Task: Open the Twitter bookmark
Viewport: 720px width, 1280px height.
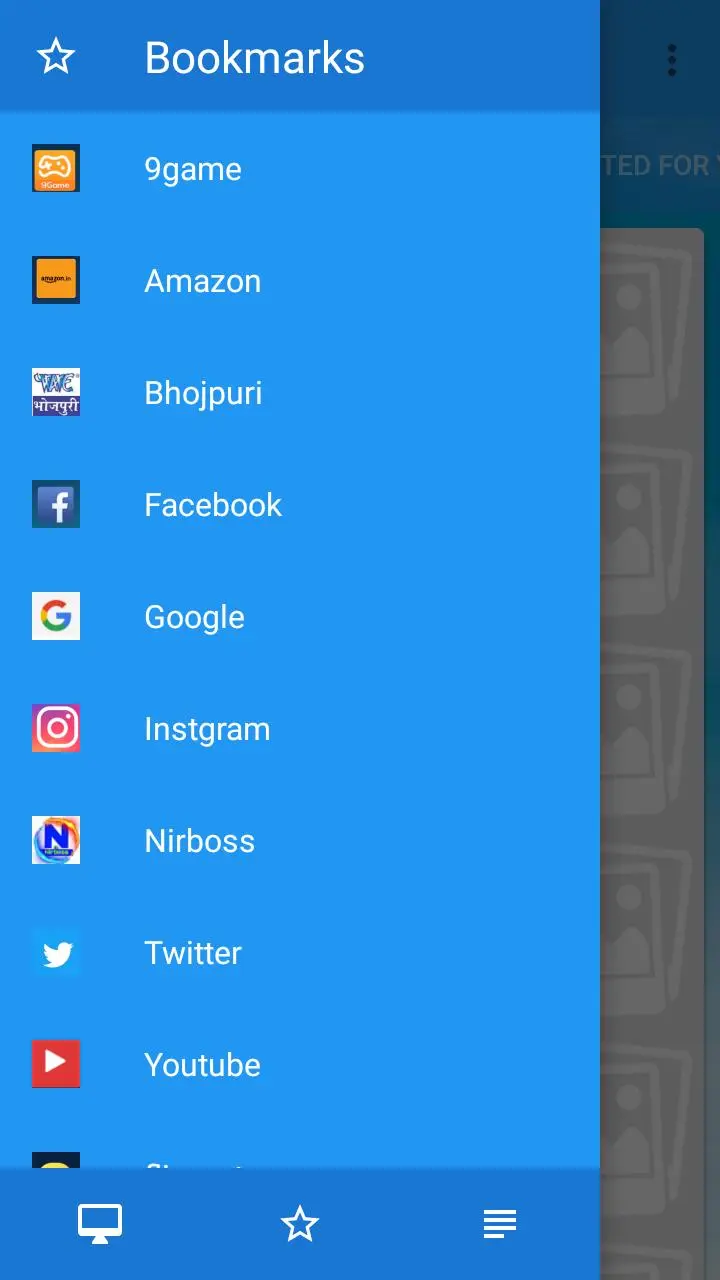Action: click(x=300, y=952)
